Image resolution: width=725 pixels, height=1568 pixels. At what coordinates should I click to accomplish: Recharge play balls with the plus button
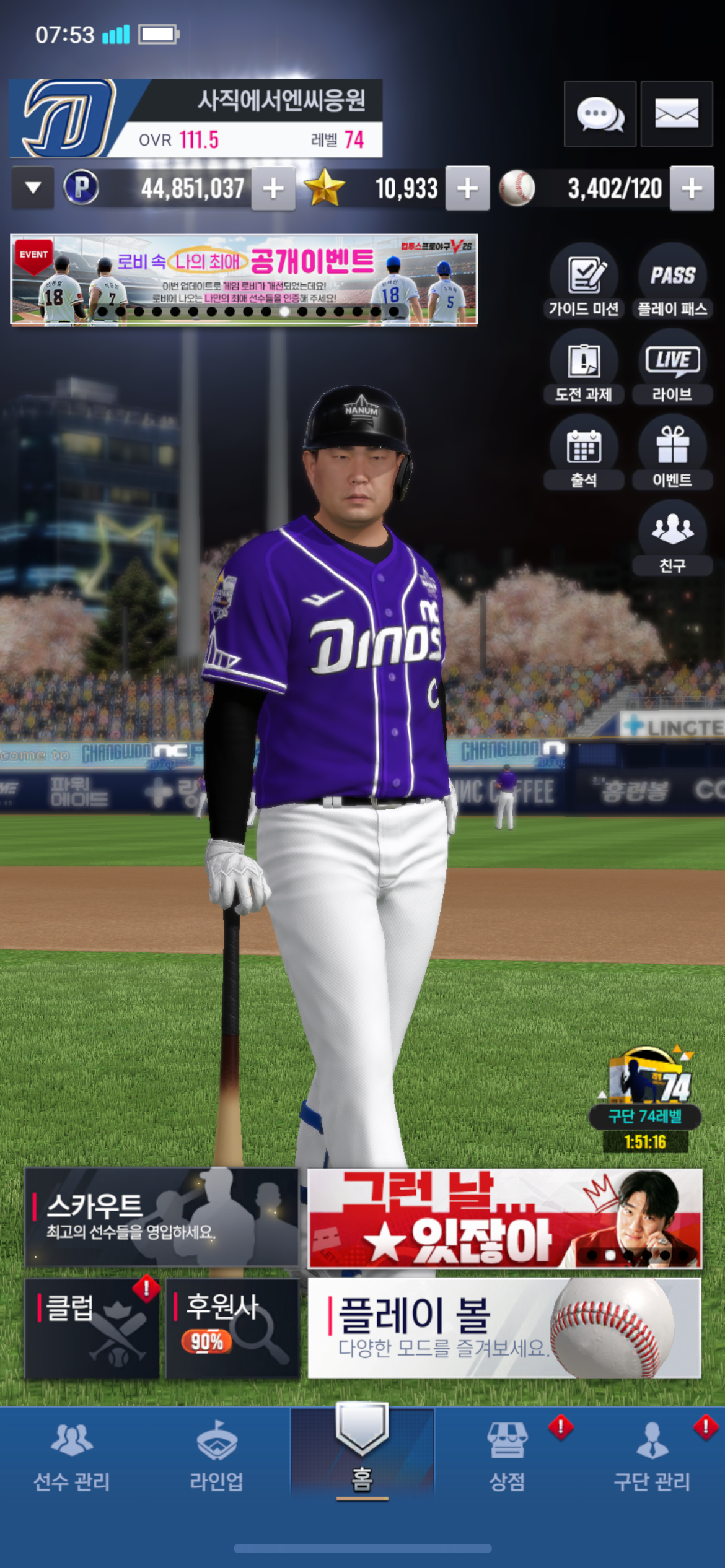pyautogui.click(x=692, y=188)
